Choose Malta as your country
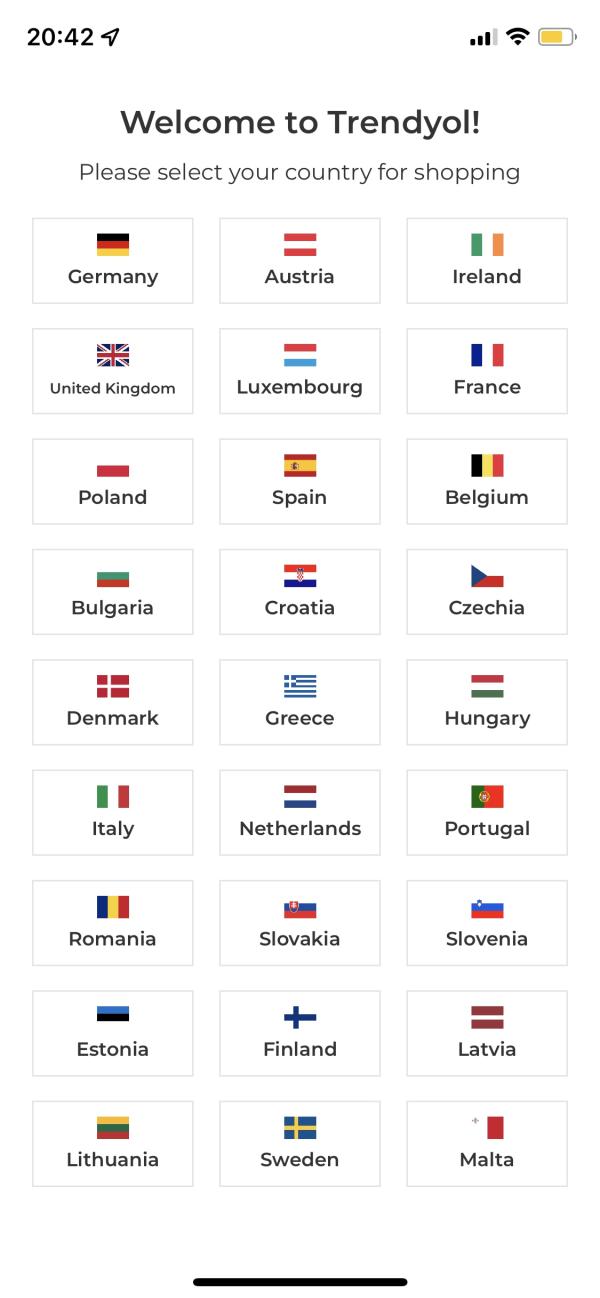 487,1143
